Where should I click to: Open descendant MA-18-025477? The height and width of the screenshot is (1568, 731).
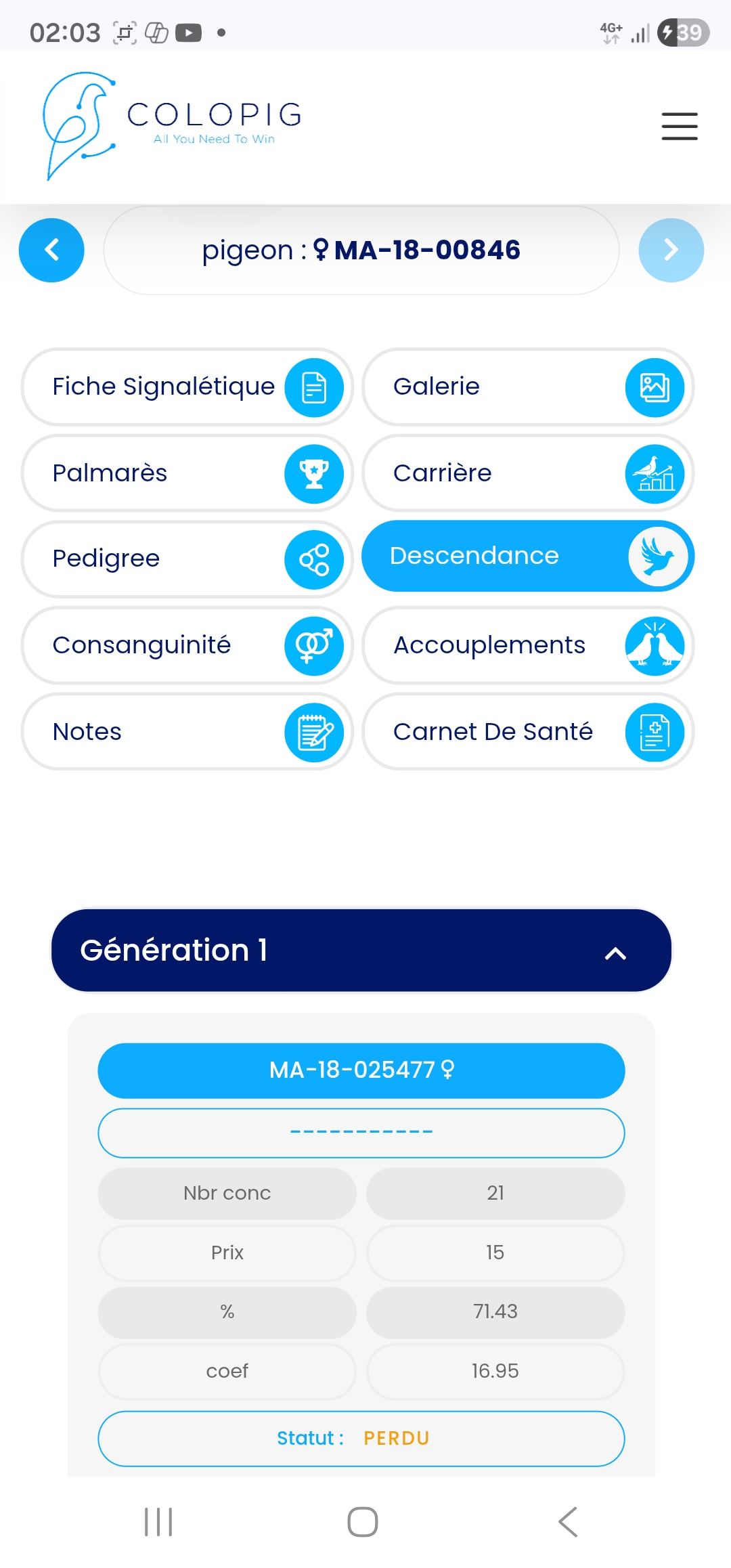point(361,1070)
